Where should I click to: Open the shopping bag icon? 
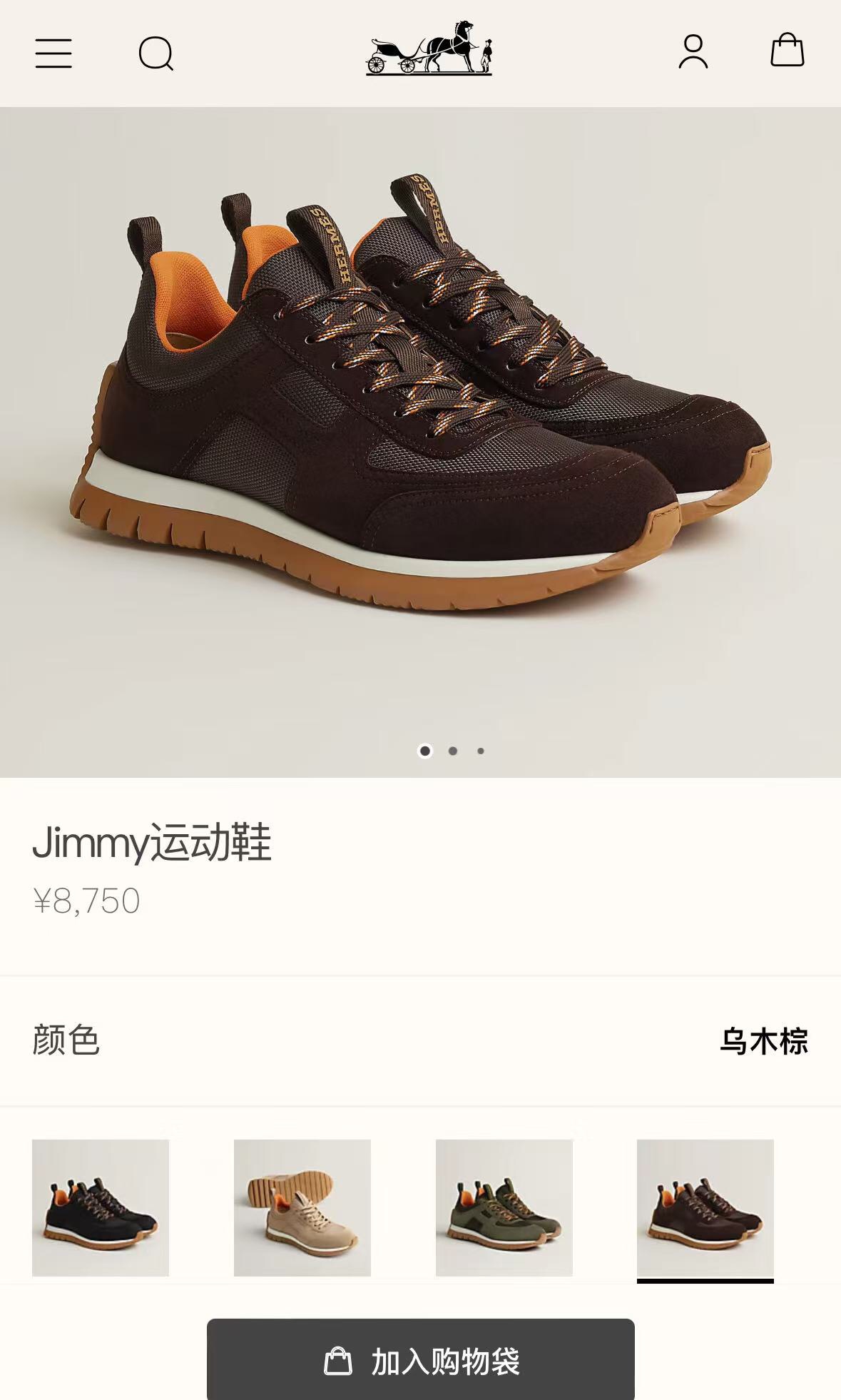(x=787, y=51)
